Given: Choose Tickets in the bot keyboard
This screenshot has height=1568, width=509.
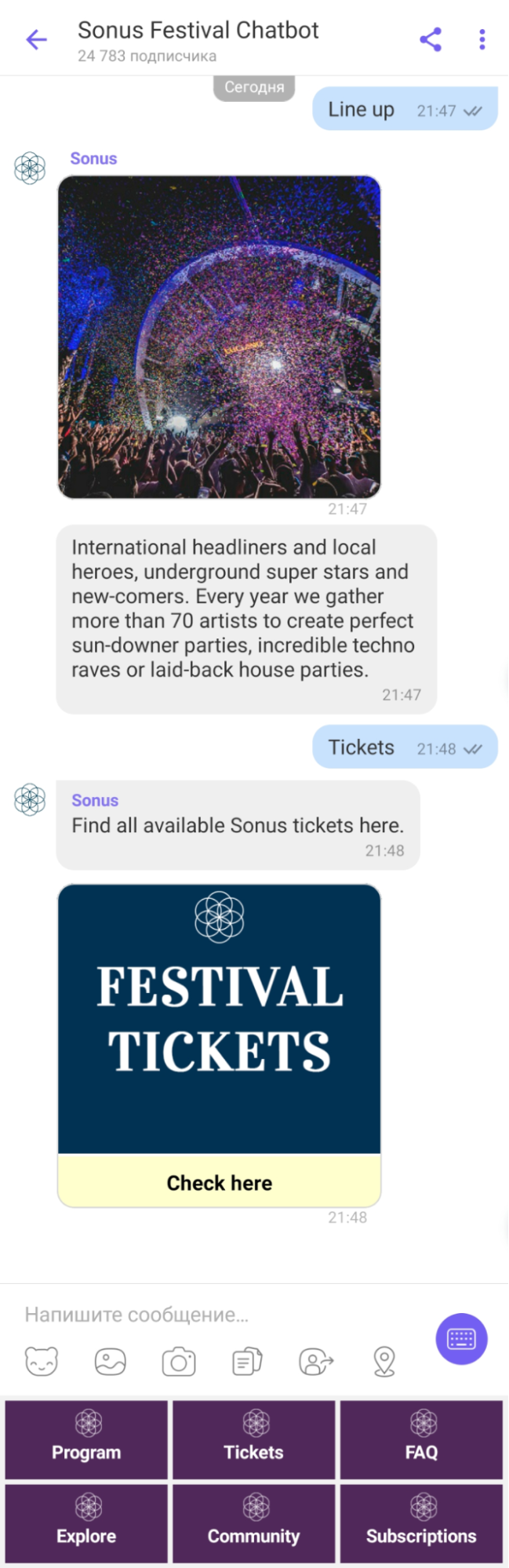Looking at the screenshot, I should click(254, 1439).
